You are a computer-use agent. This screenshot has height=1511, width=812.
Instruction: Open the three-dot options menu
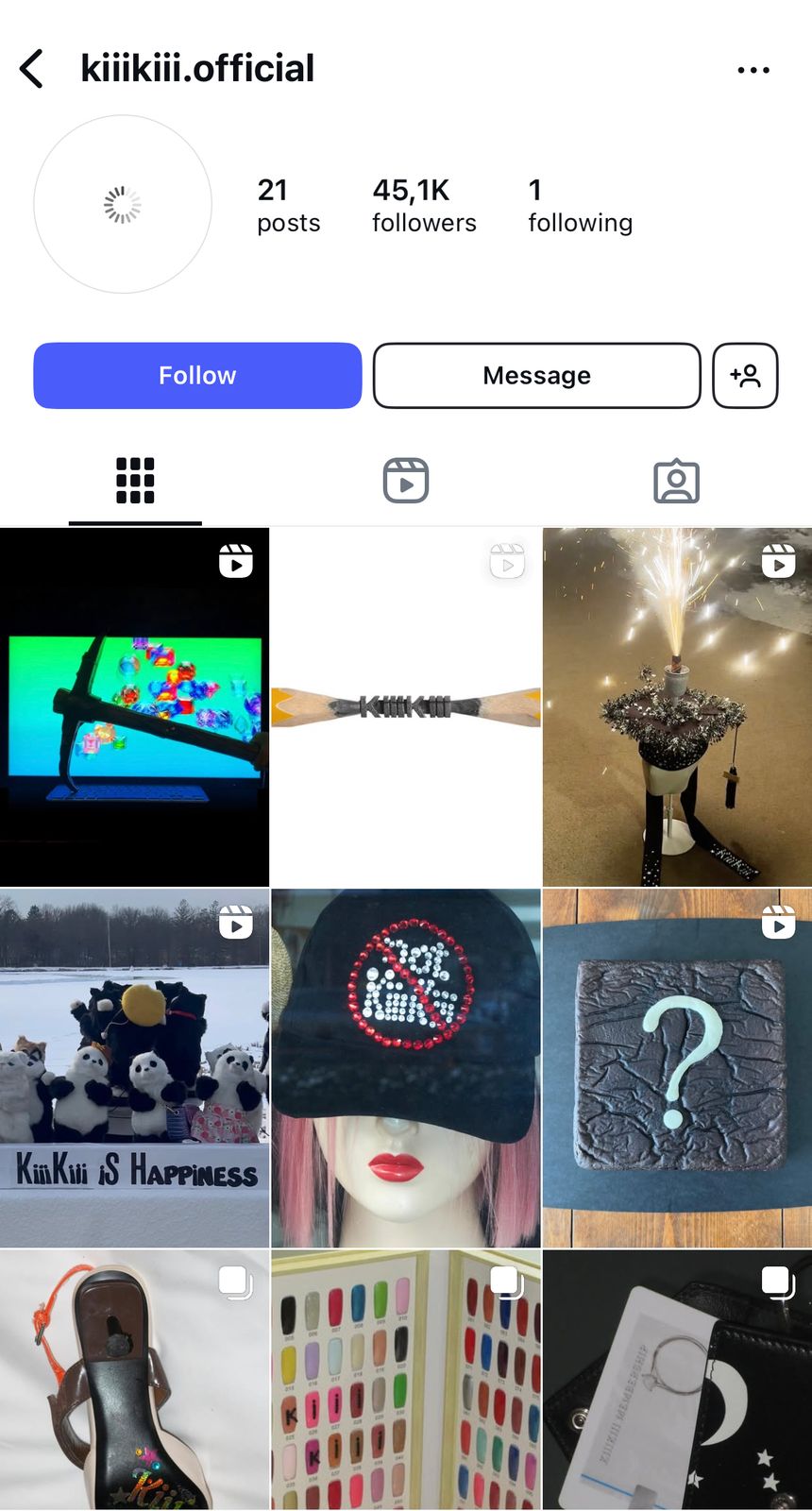click(753, 70)
